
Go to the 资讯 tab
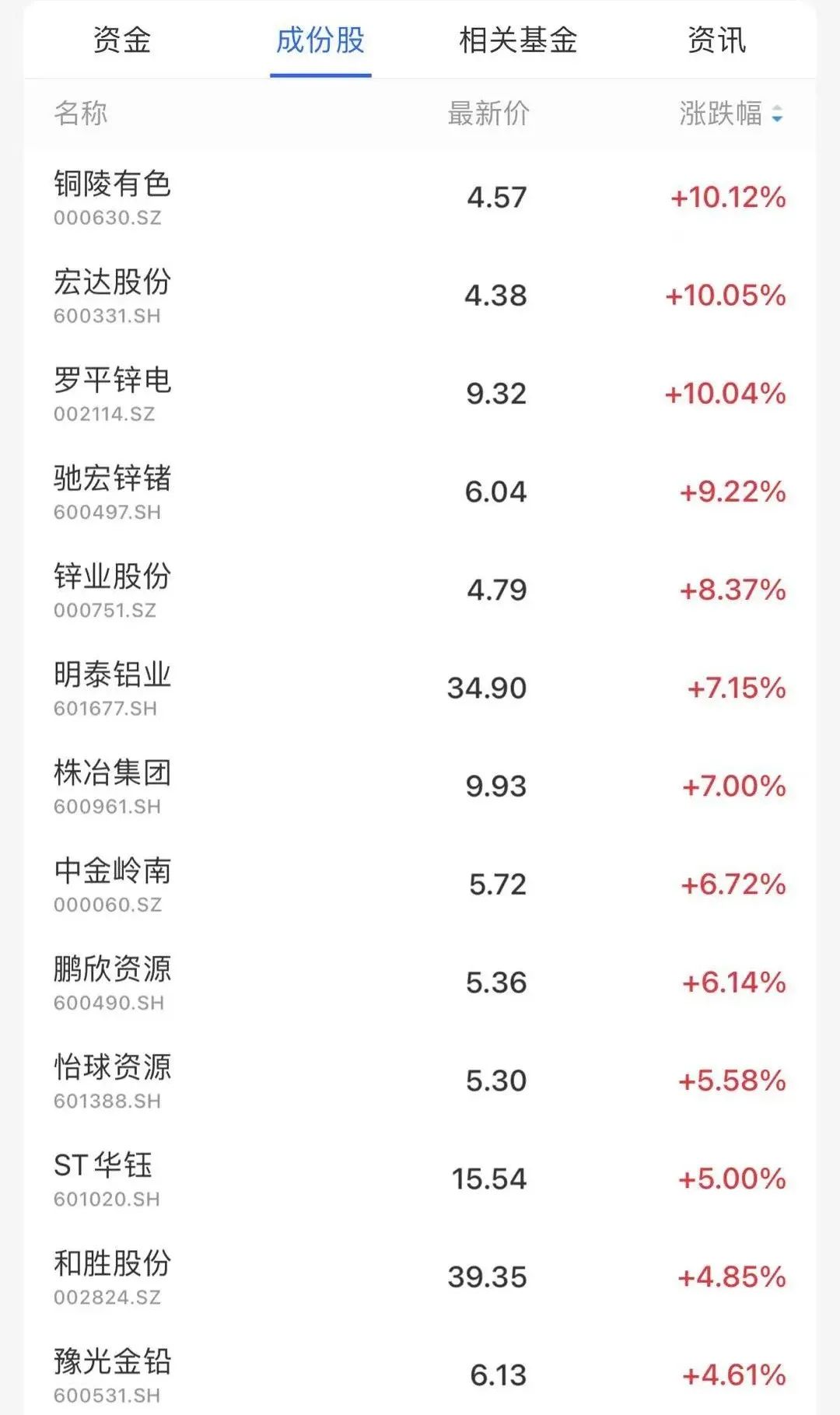pyautogui.click(x=716, y=40)
